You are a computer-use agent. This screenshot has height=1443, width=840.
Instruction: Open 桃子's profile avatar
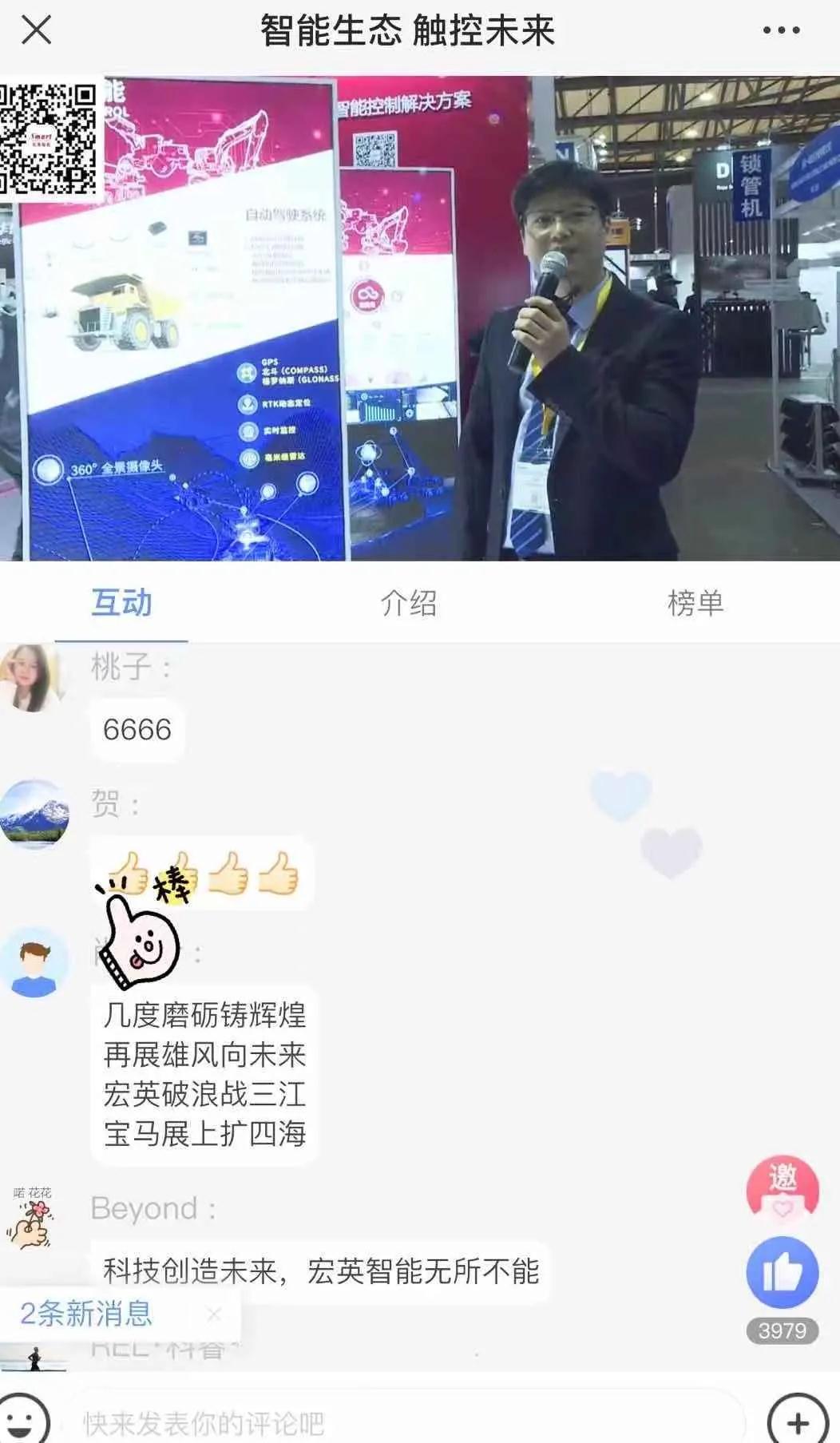click(x=32, y=679)
